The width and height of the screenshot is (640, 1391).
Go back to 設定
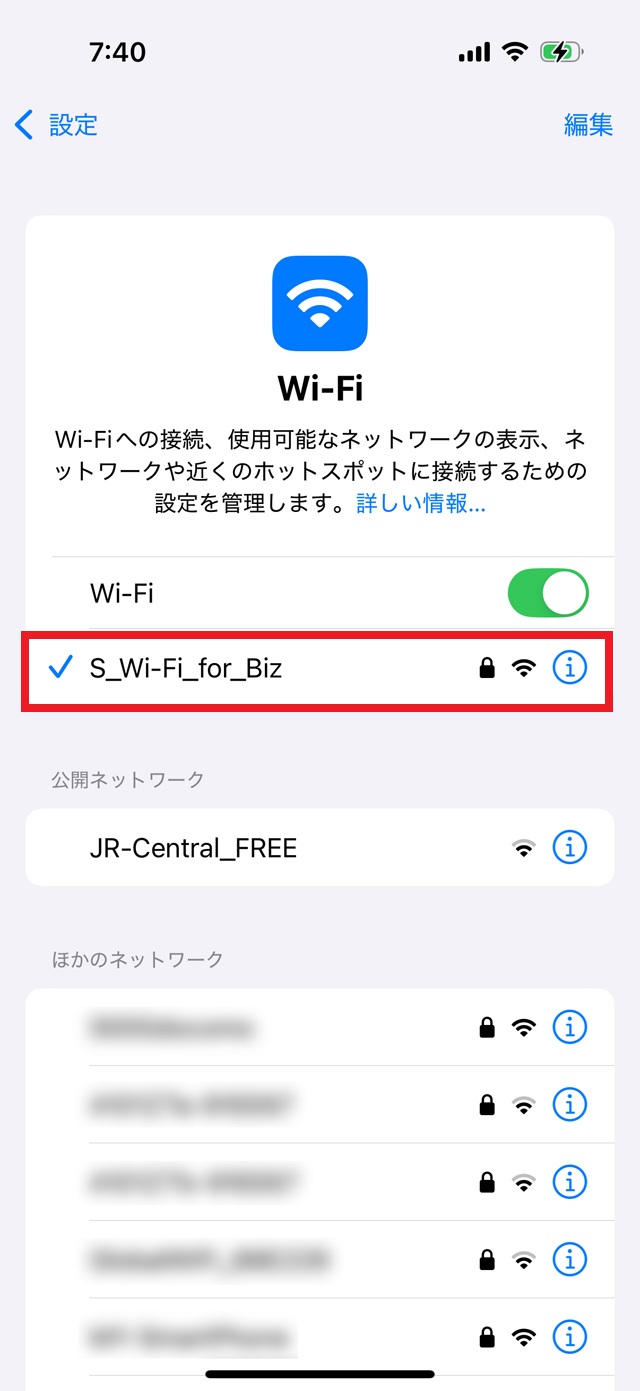tap(57, 125)
